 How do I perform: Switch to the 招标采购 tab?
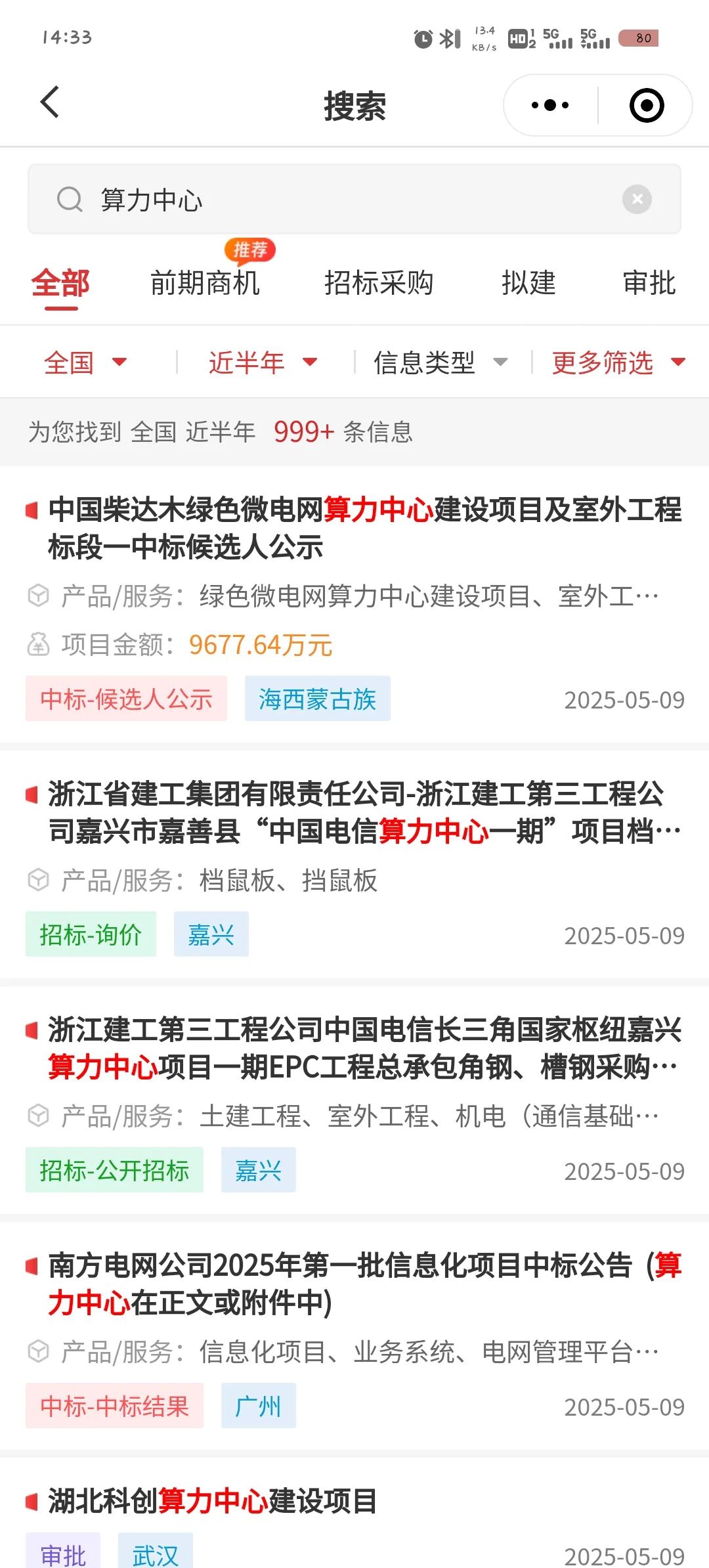379,283
